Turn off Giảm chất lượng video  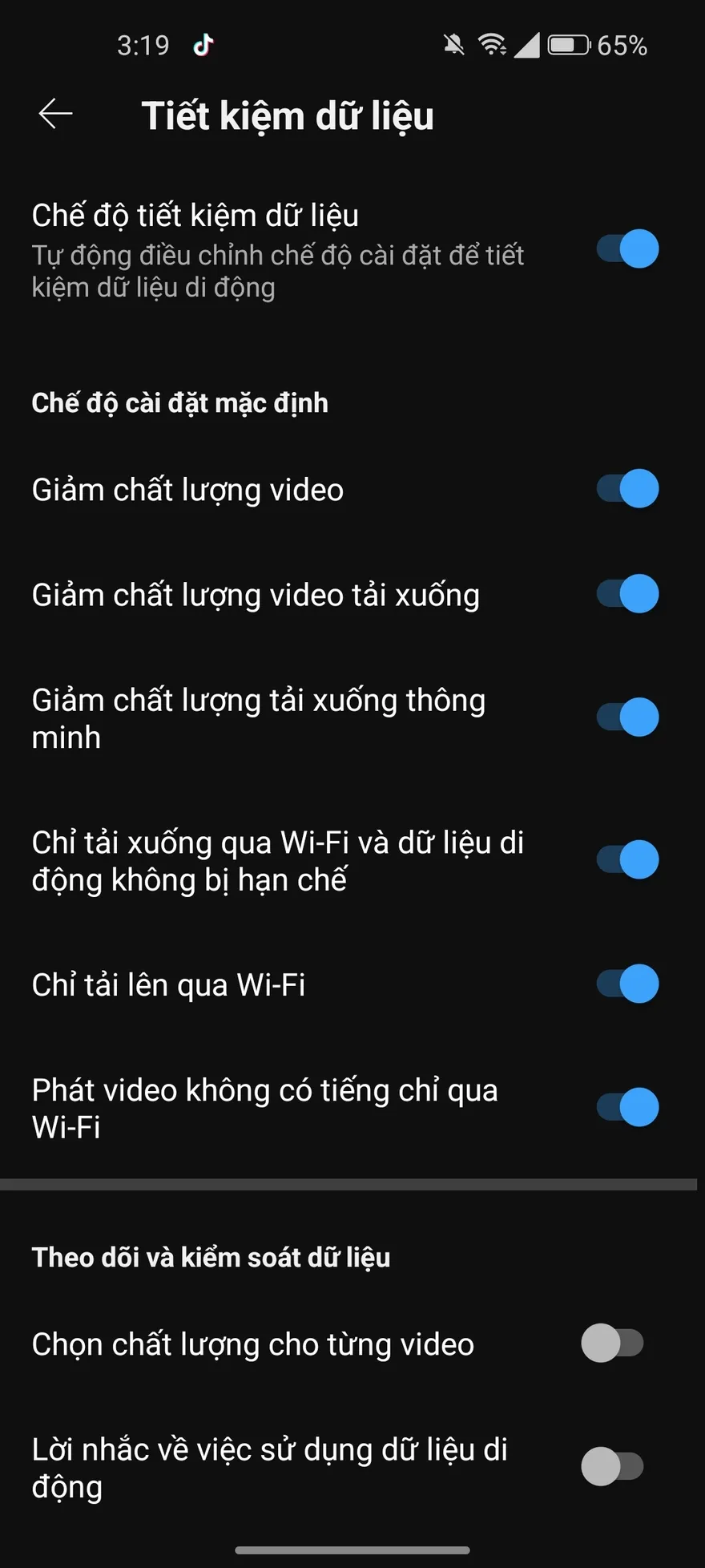(626, 489)
